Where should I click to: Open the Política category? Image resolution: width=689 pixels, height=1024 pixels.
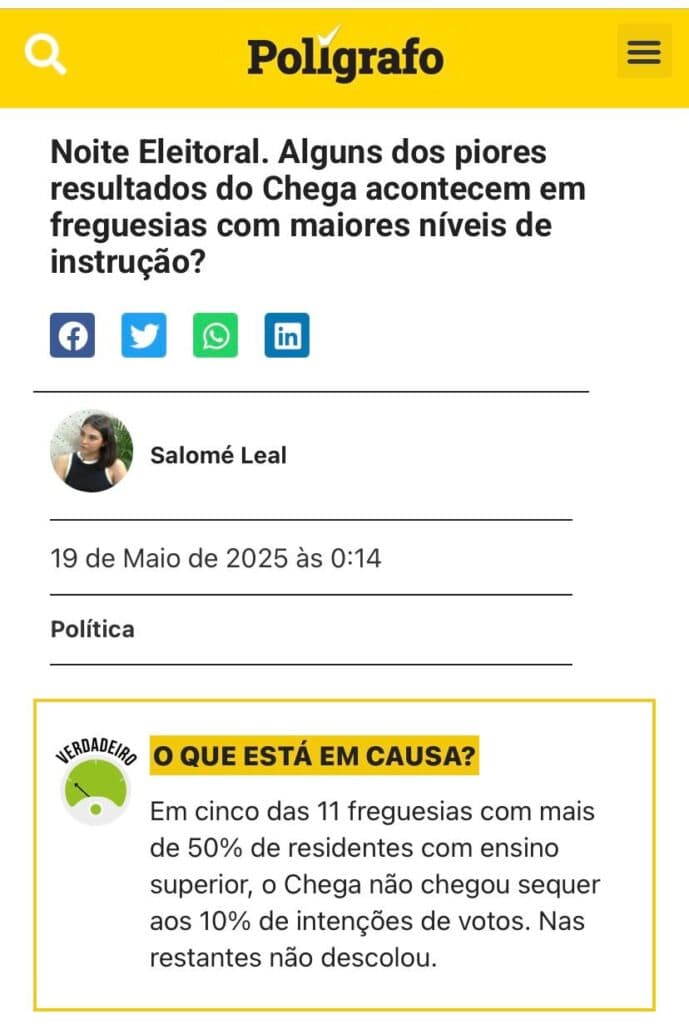coord(92,630)
